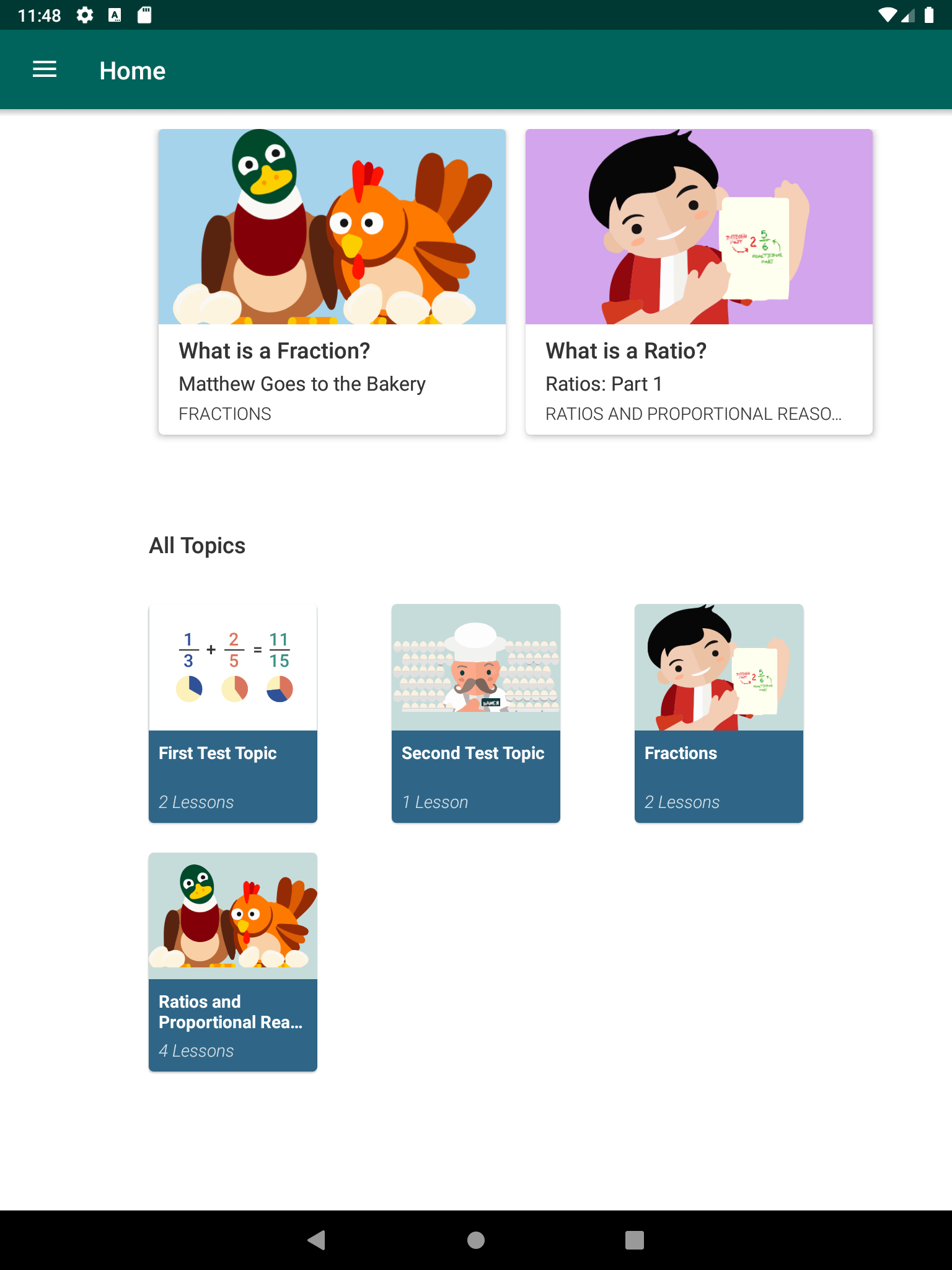Open the What is a Fraction? card

click(x=332, y=282)
